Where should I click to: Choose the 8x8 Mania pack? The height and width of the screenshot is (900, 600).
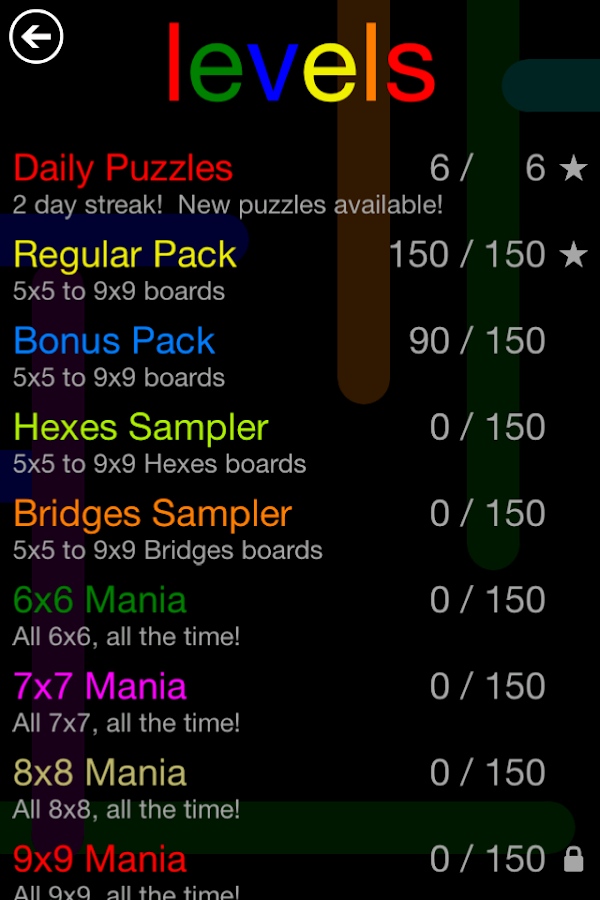coord(100,773)
